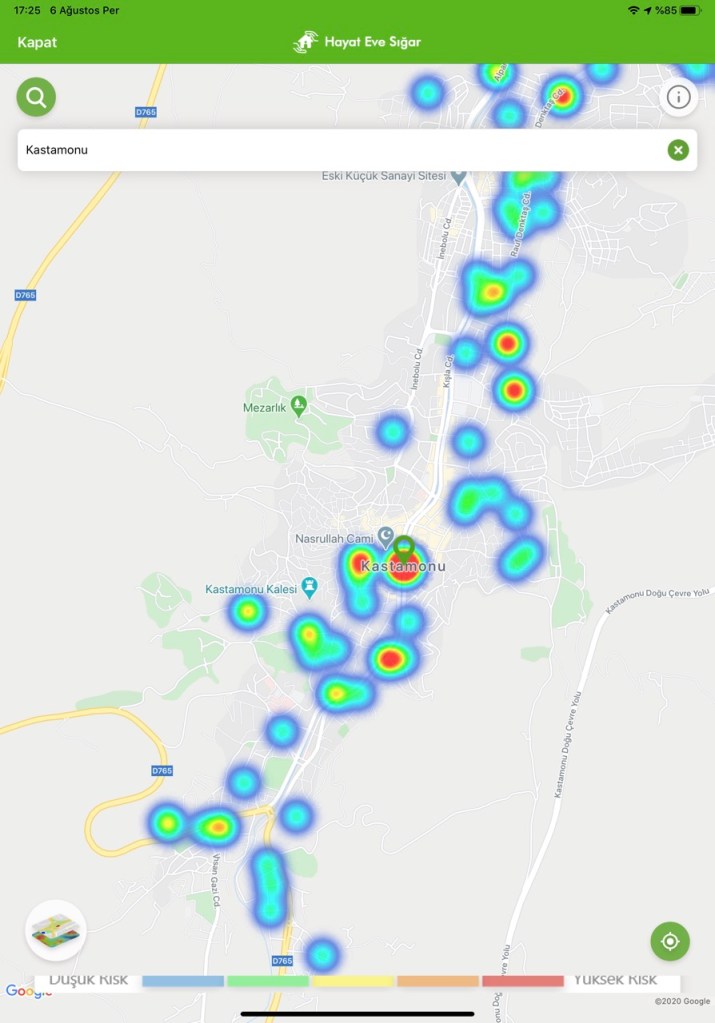
Task: Open the info icon
Action: pyautogui.click(x=679, y=97)
